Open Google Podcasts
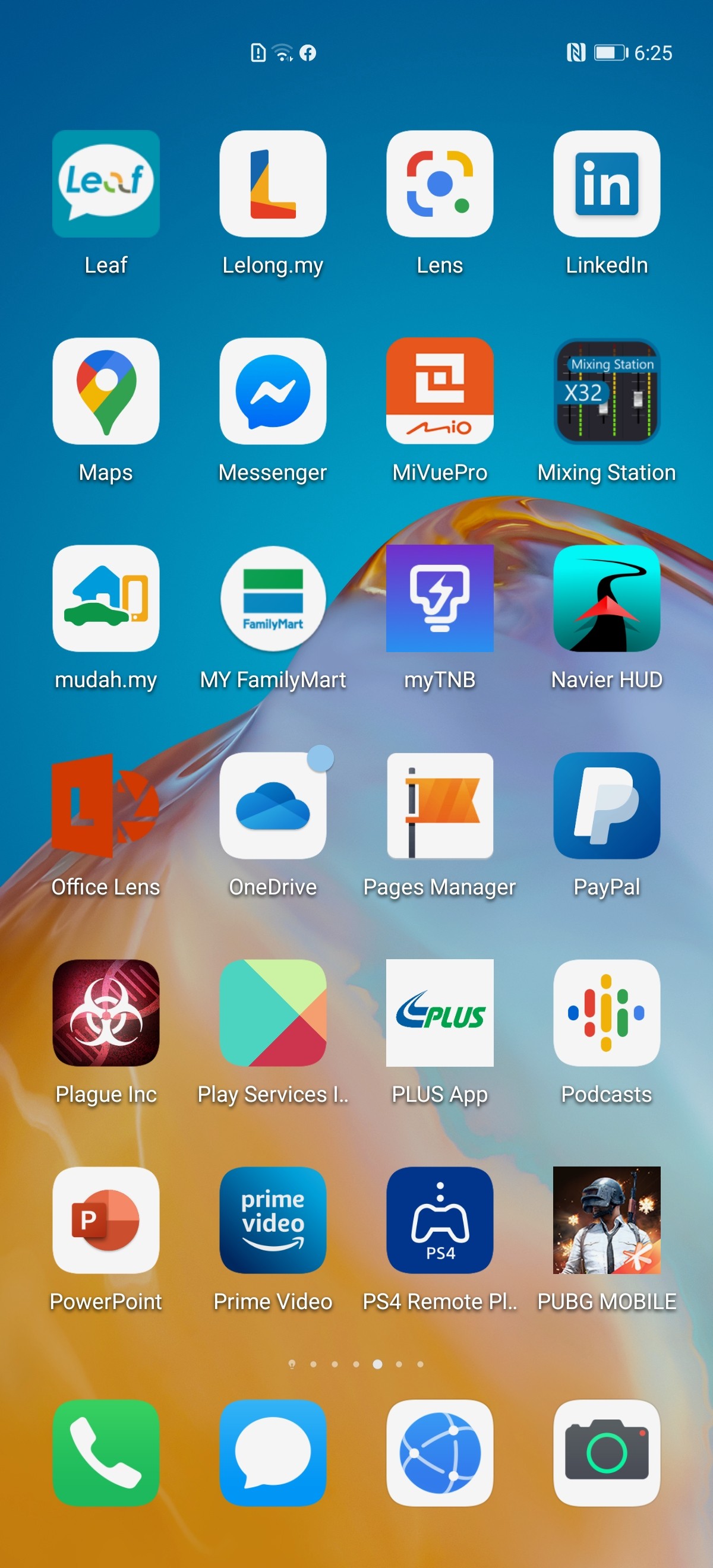 click(x=607, y=1012)
